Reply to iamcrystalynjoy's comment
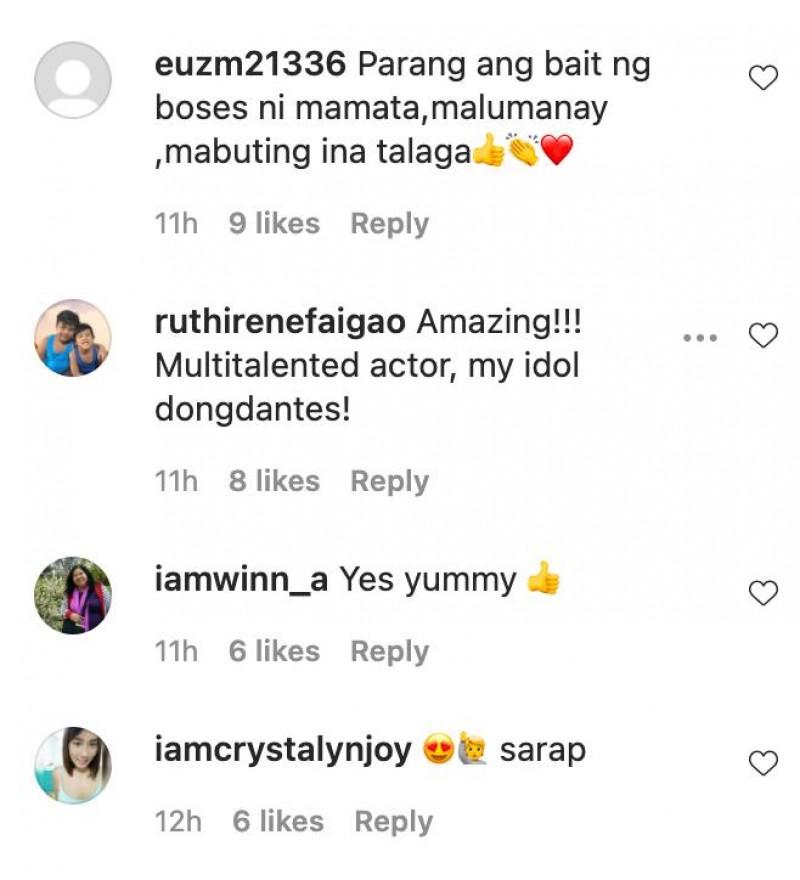The width and height of the screenshot is (800, 880). click(393, 822)
